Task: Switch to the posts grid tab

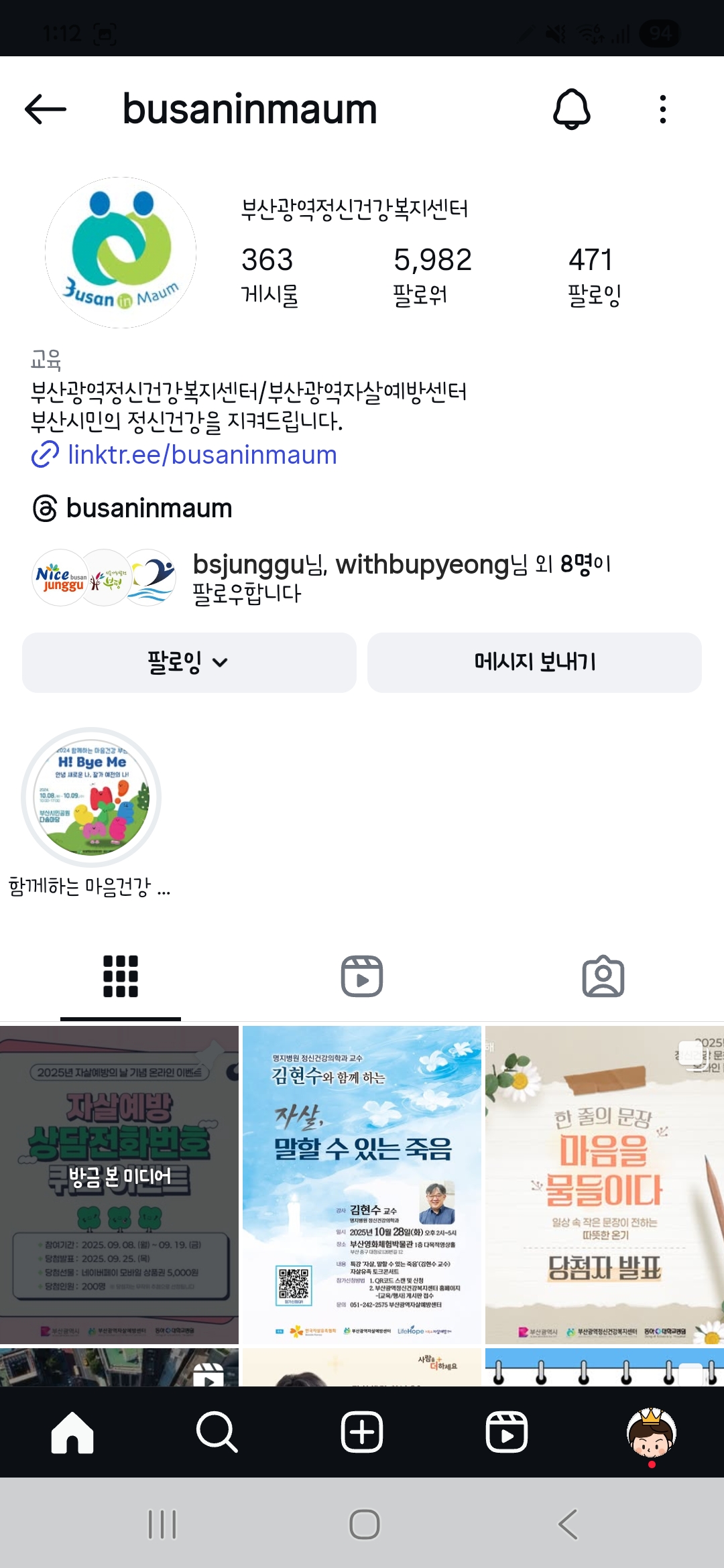Action: coord(121,976)
